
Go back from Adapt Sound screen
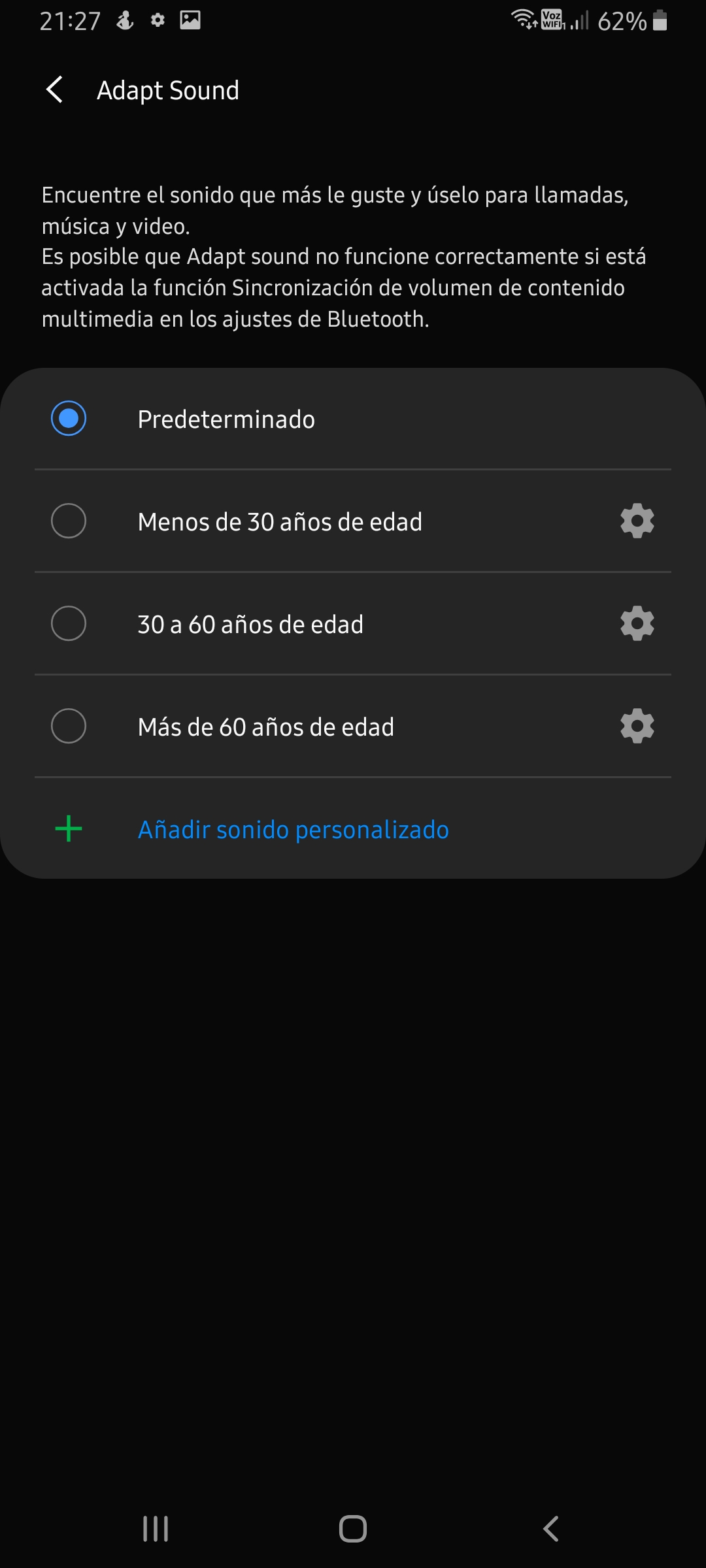(x=55, y=90)
